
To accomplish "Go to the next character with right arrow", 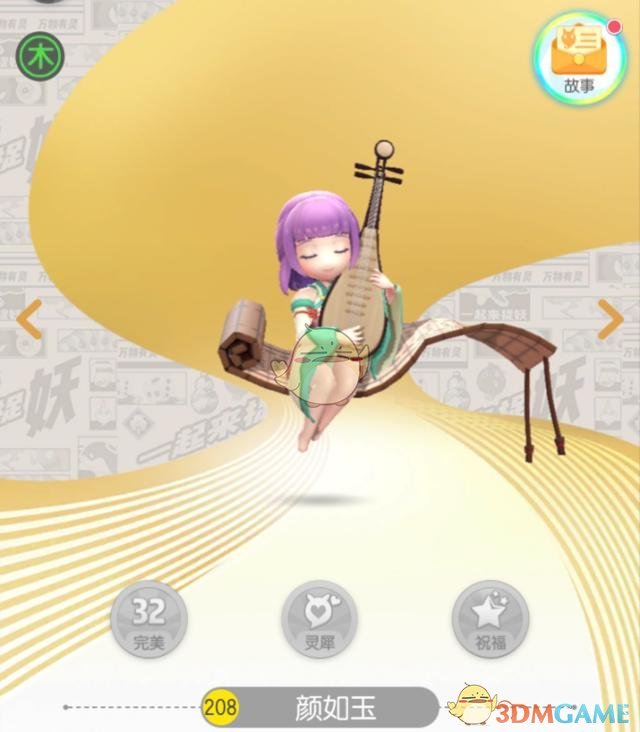I will (610, 320).
